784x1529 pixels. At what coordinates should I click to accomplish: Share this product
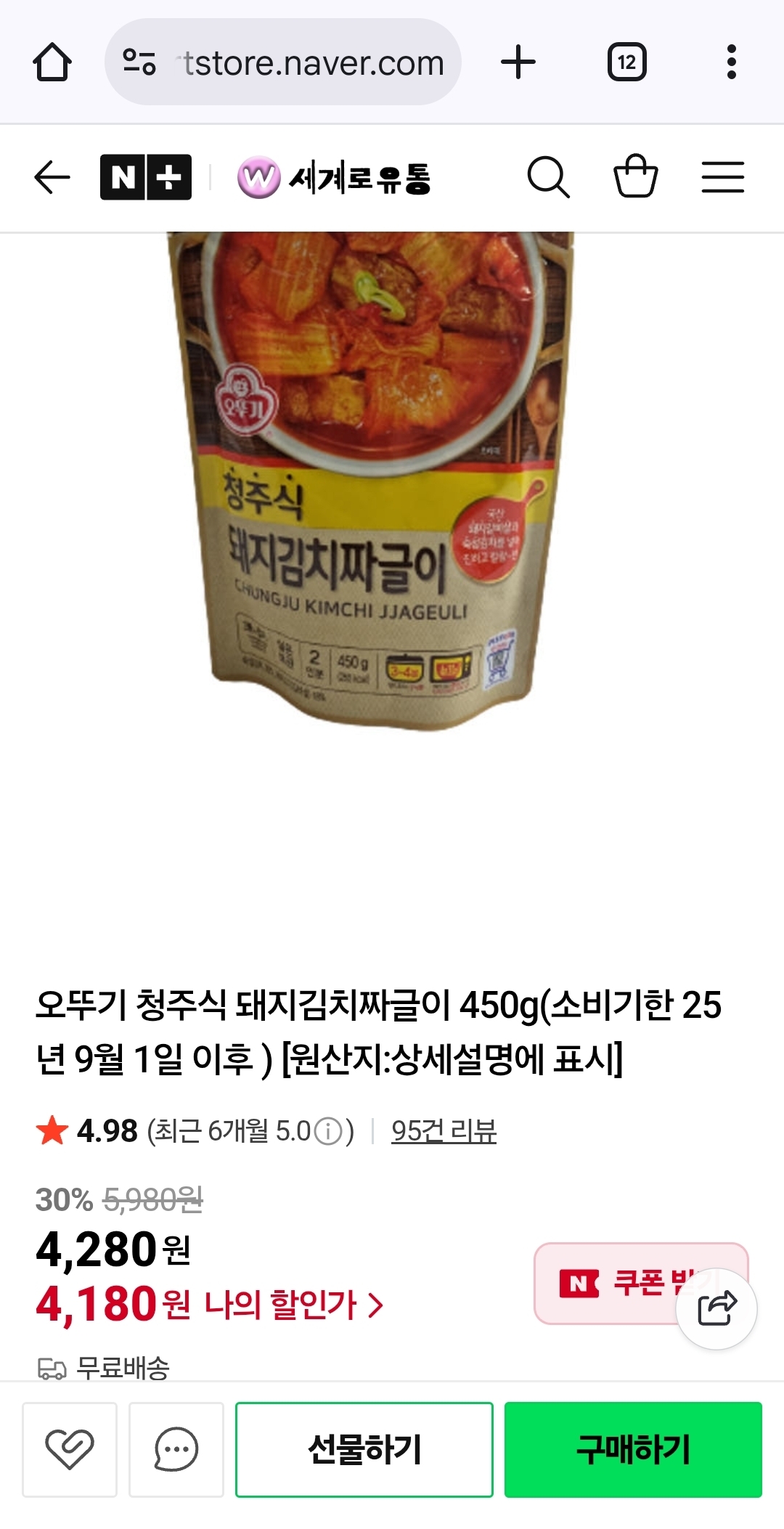tap(716, 1309)
